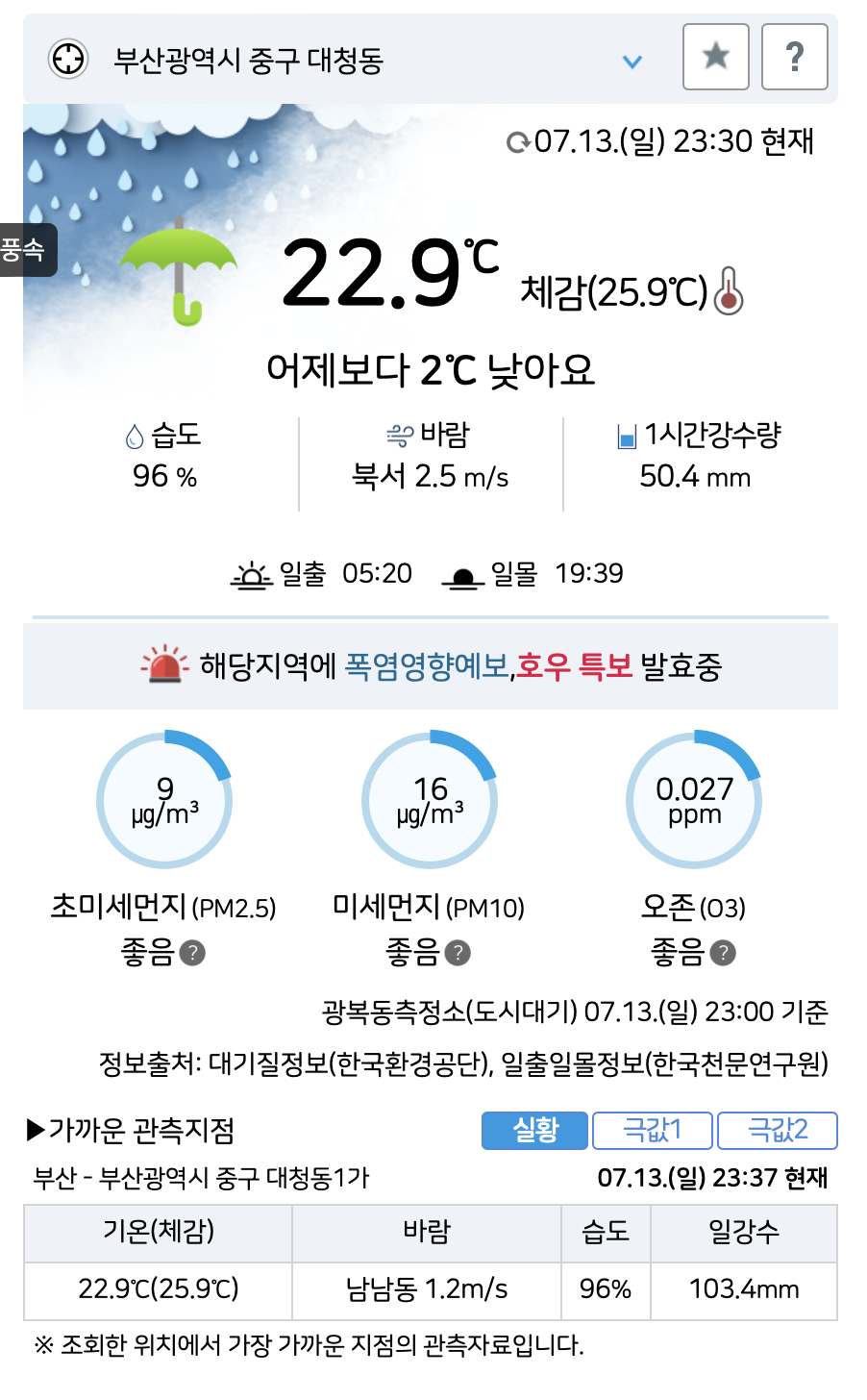
Task: Show help for 미세먼지 좋음 grade
Action: click(458, 953)
